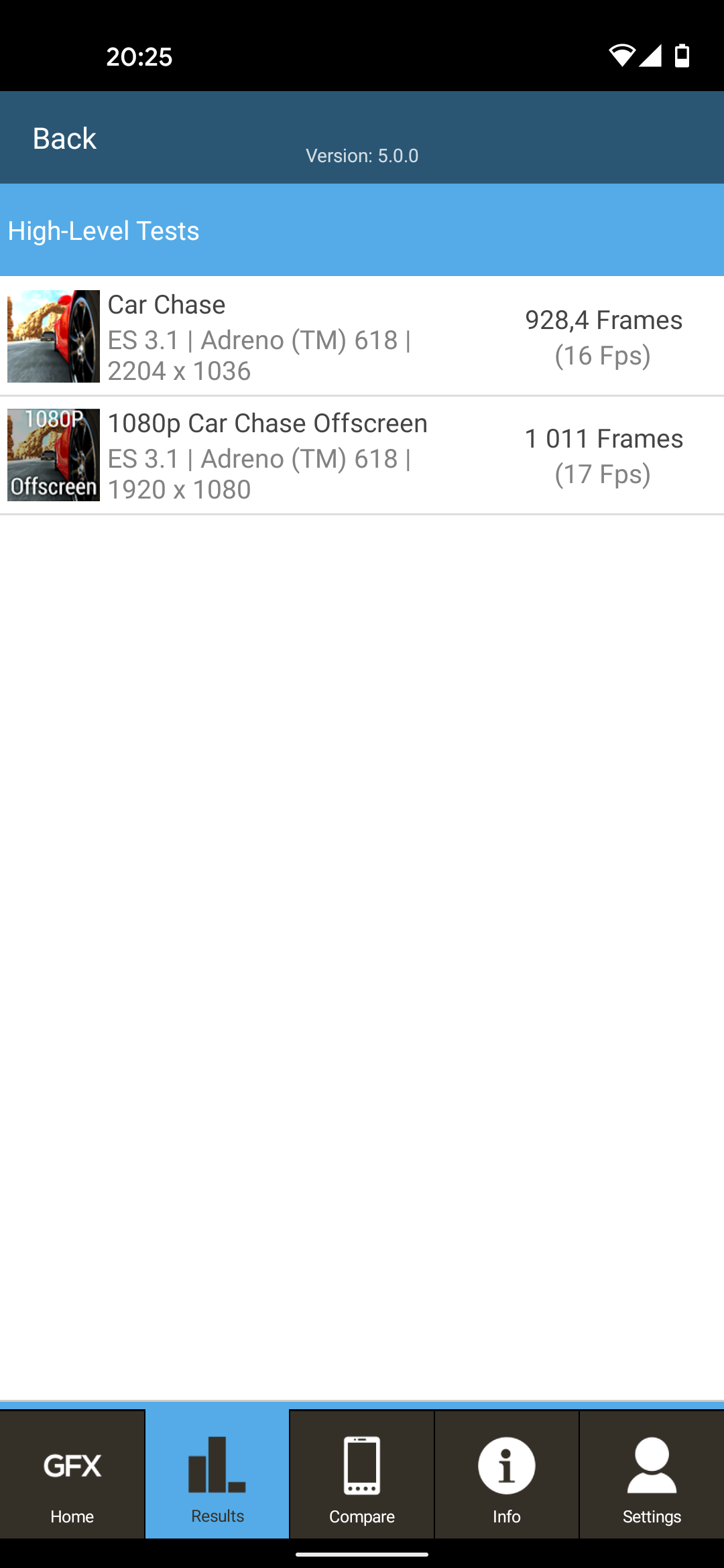Select the Results tab
The height and width of the screenshot is (1568, 724).
click(x=217, y=1473)
